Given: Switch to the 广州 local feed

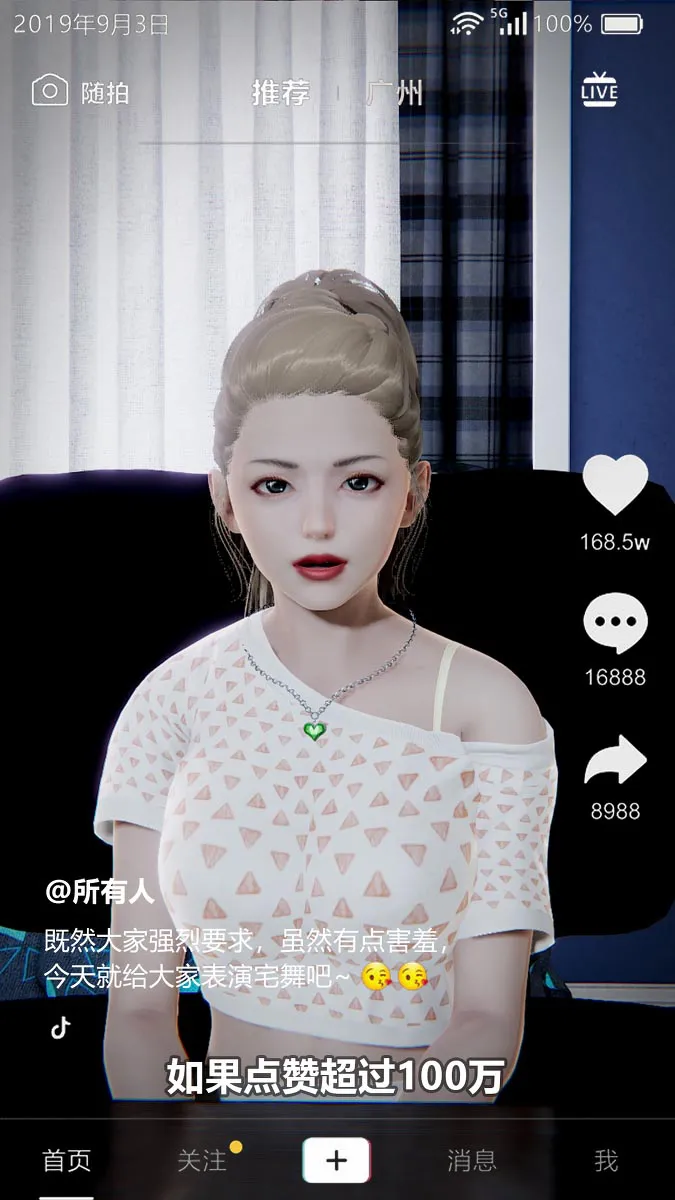Looking at the screenshot, I should coord(395,94).
